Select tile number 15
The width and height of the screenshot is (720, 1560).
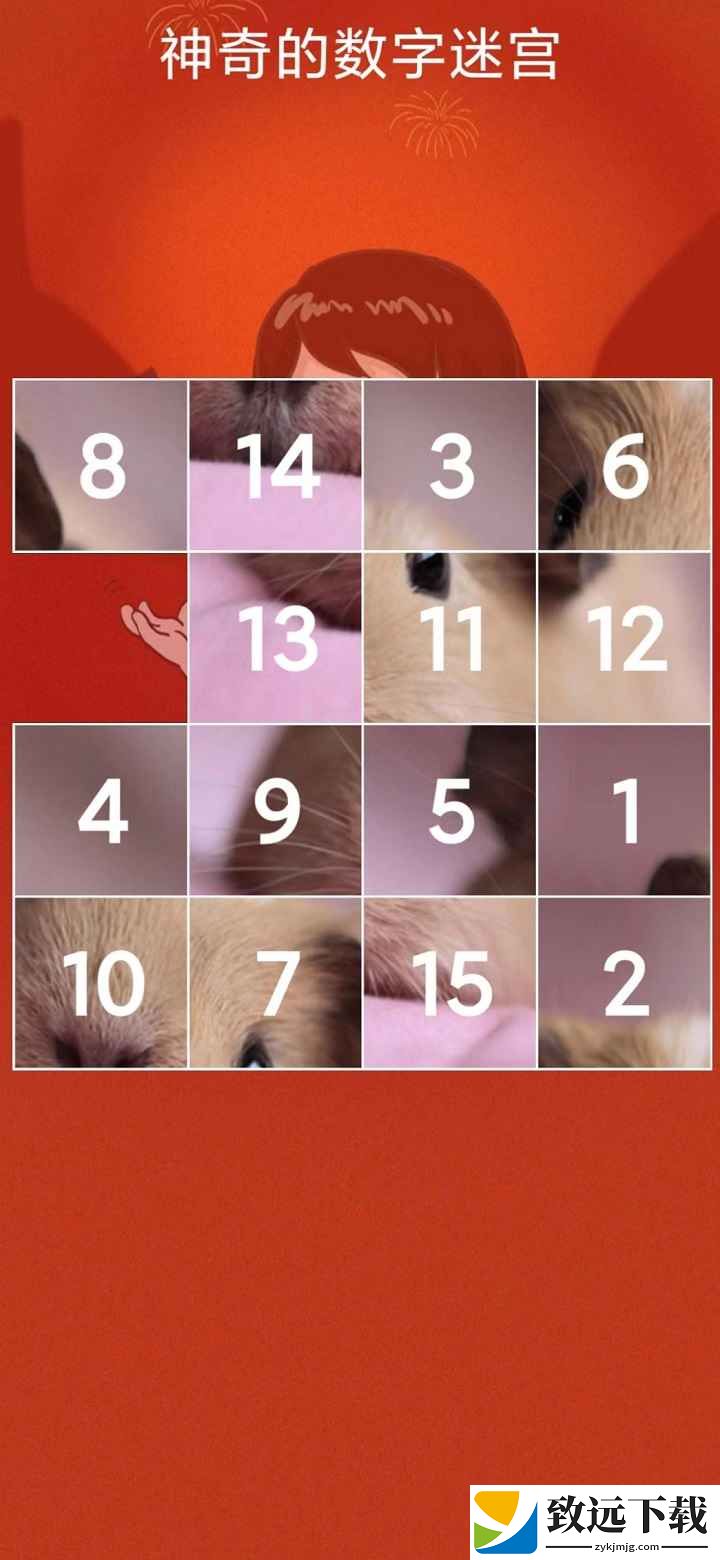tap(450, 983)
